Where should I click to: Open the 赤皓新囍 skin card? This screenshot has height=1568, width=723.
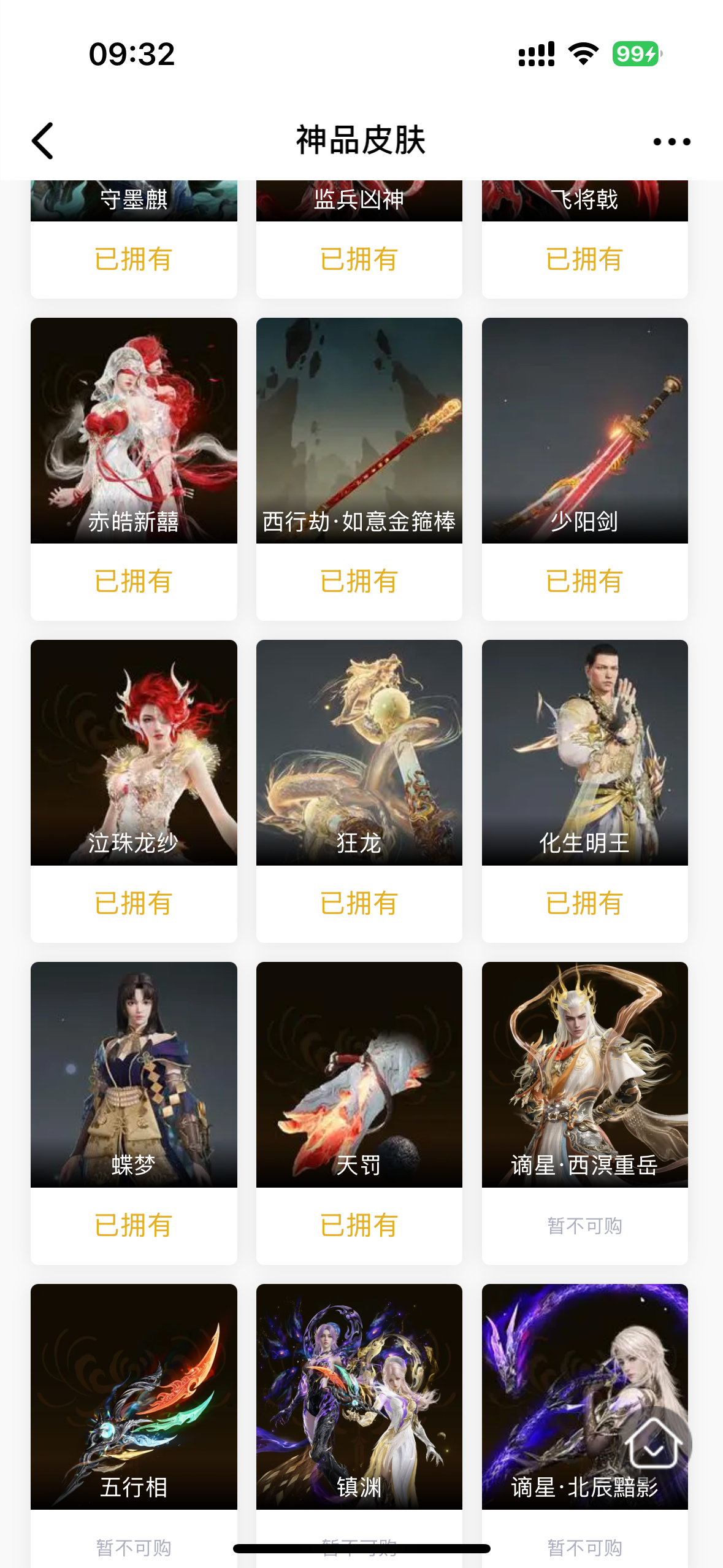(134, 431)
